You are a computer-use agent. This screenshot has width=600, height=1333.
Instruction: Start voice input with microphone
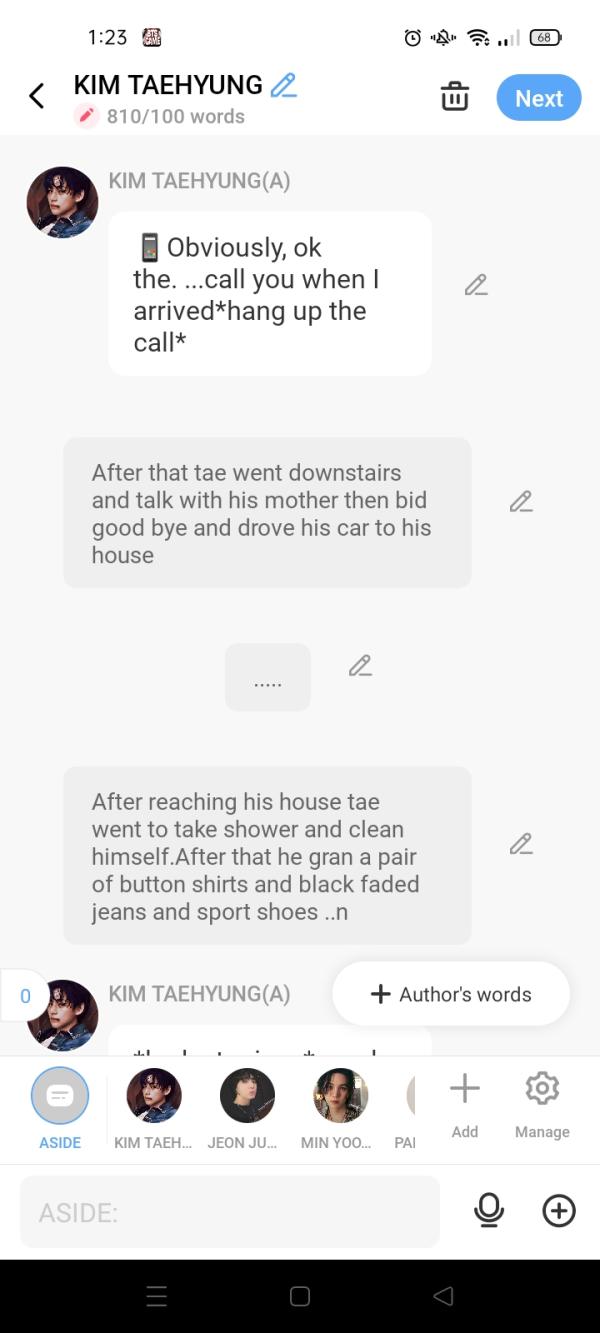pos(488,1211)
